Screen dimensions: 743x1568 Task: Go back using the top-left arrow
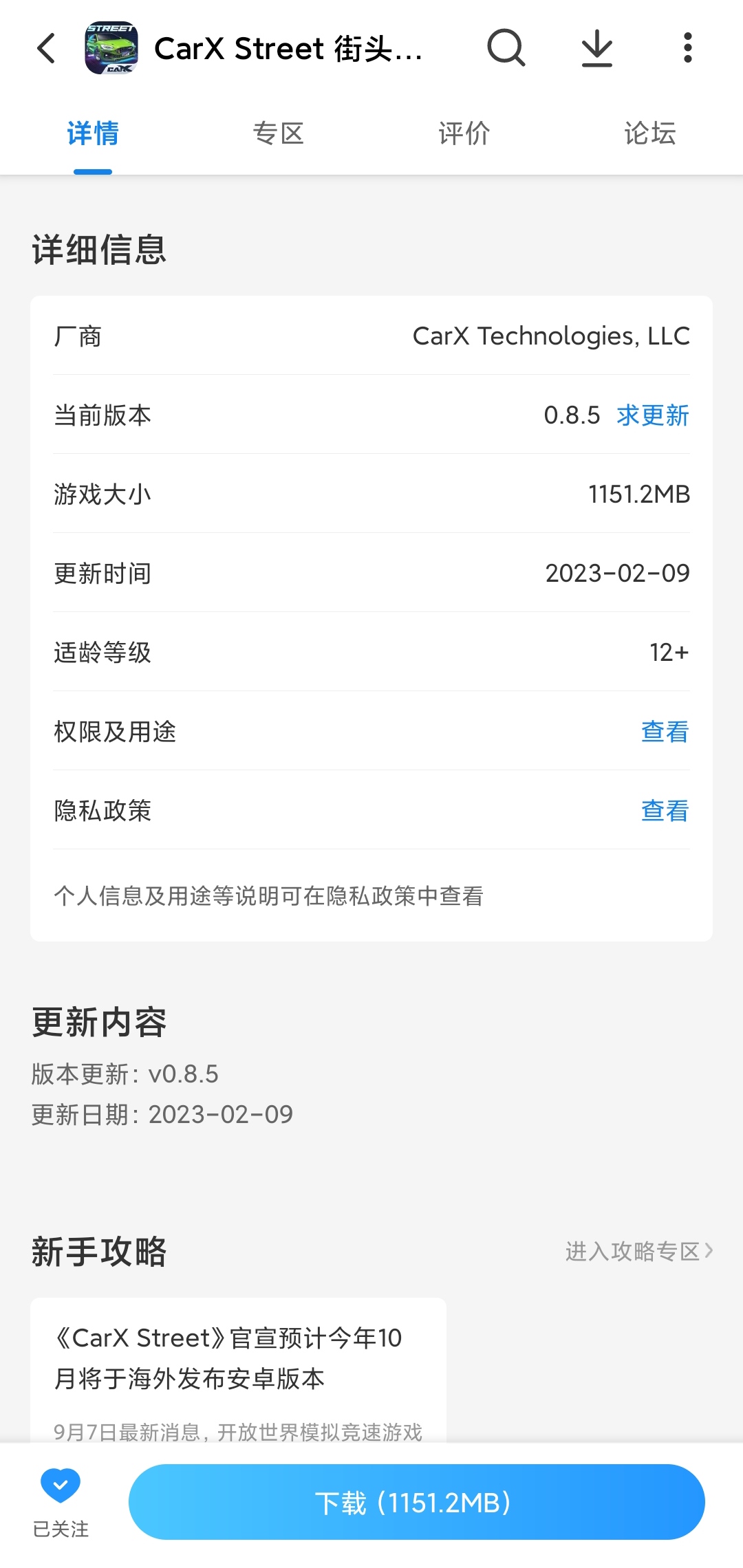[47, 48]
